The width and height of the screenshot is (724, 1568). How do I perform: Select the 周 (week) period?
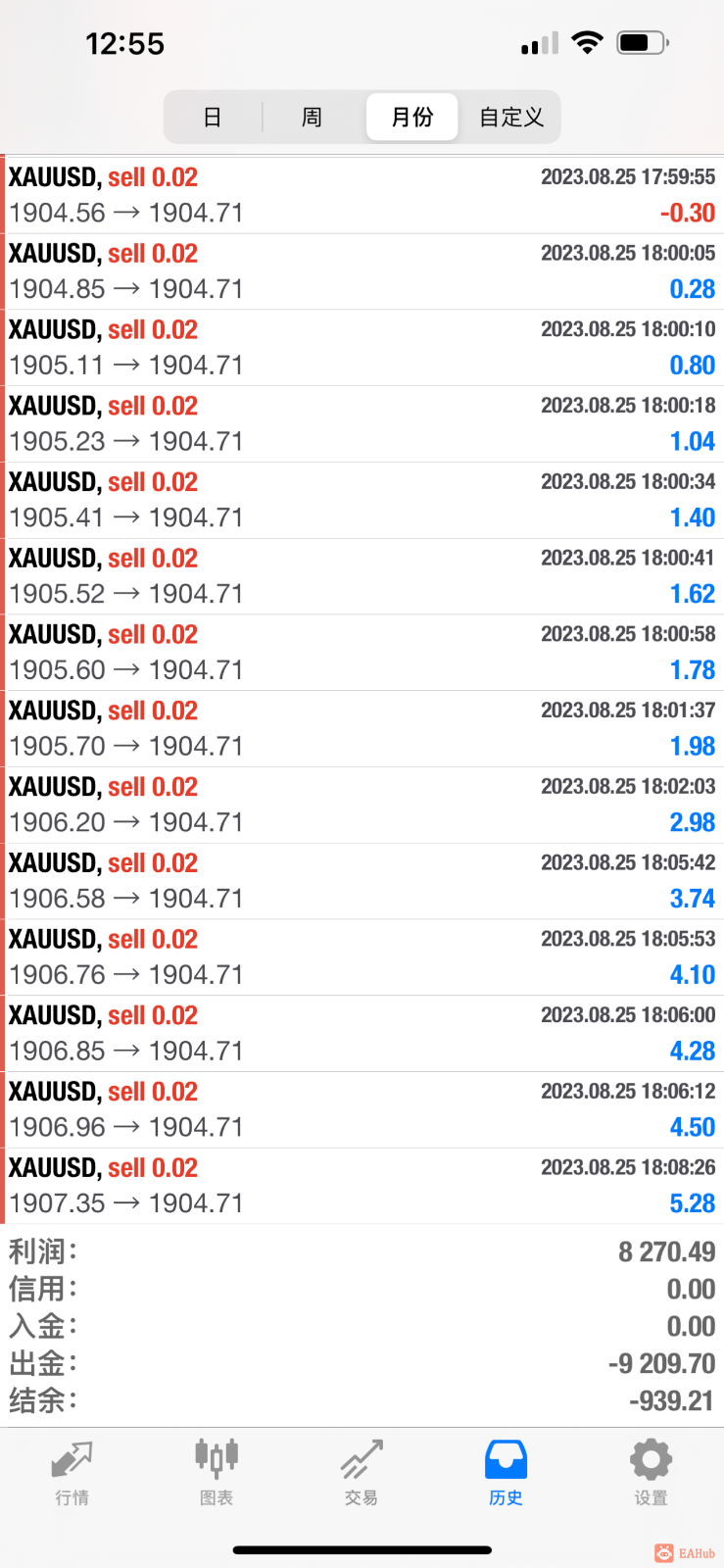click(x=312, y=118)
